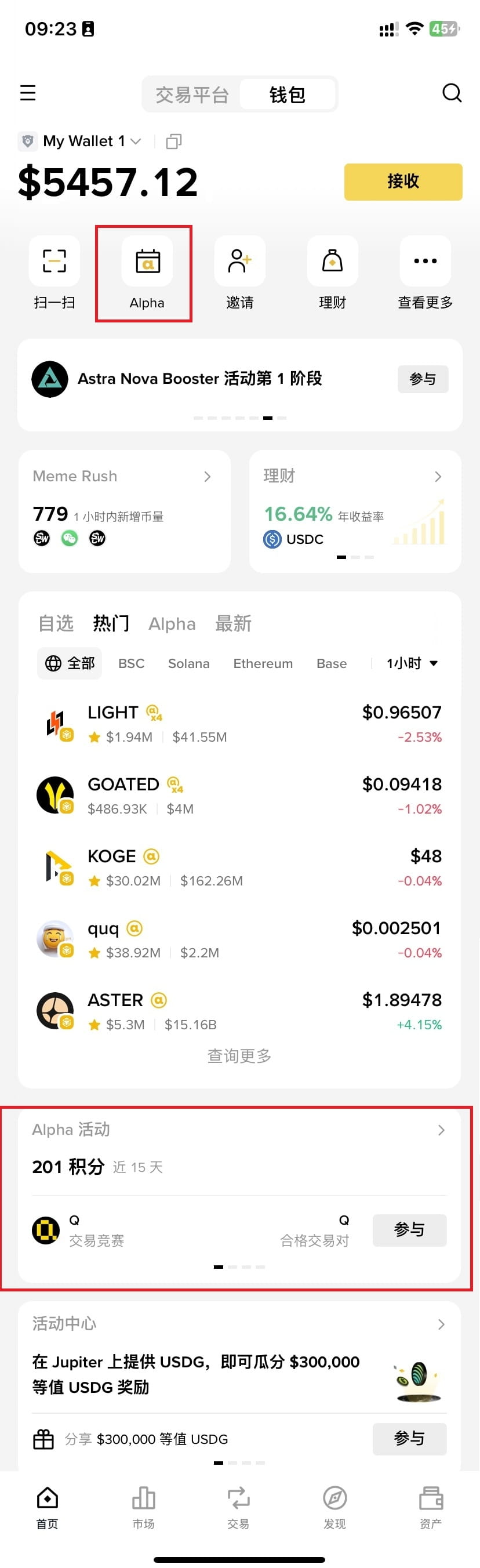Viewport: 480px width, 1568px height.
Task: Expand the My Wallet 1 selector
Action: [x=91, y=141]
